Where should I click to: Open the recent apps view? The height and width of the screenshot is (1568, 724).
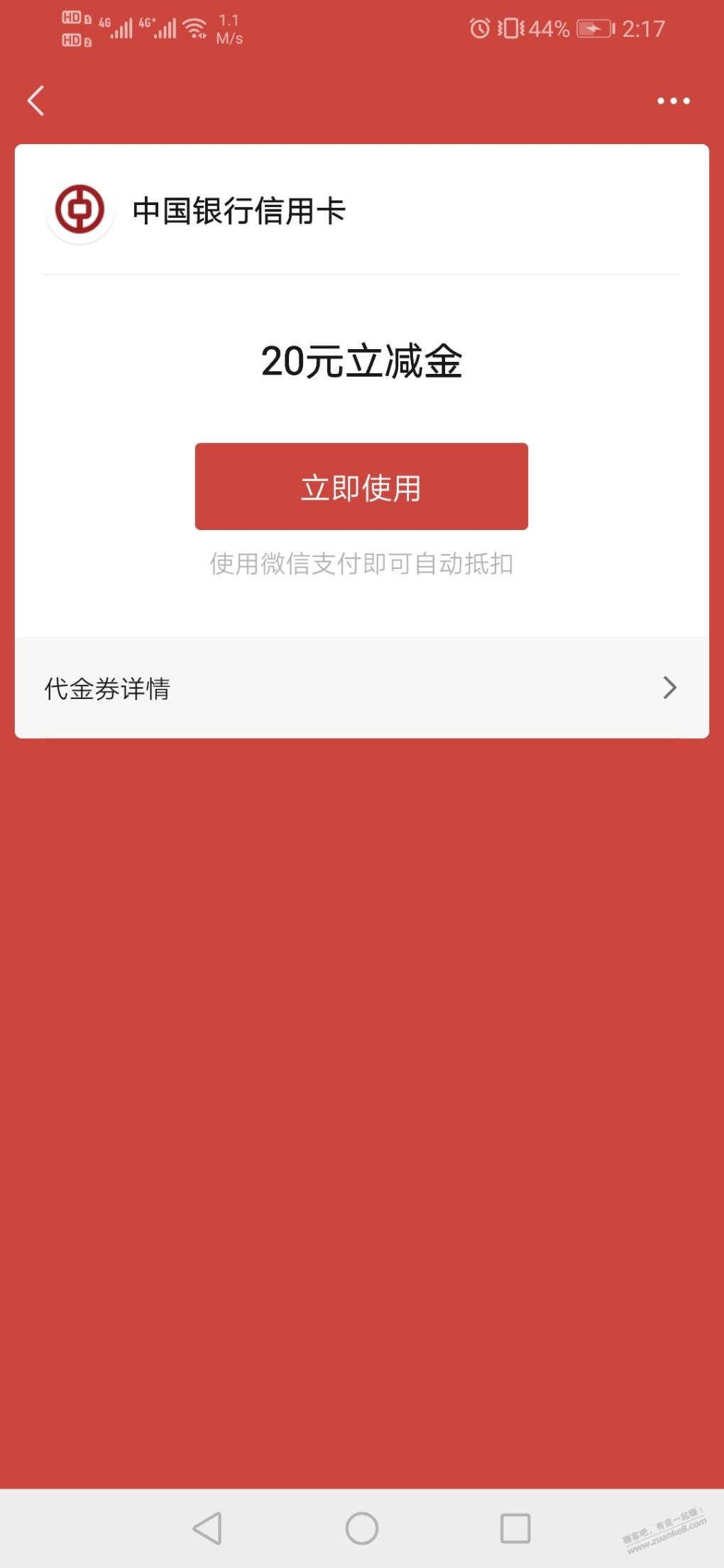pos(515,1528)
